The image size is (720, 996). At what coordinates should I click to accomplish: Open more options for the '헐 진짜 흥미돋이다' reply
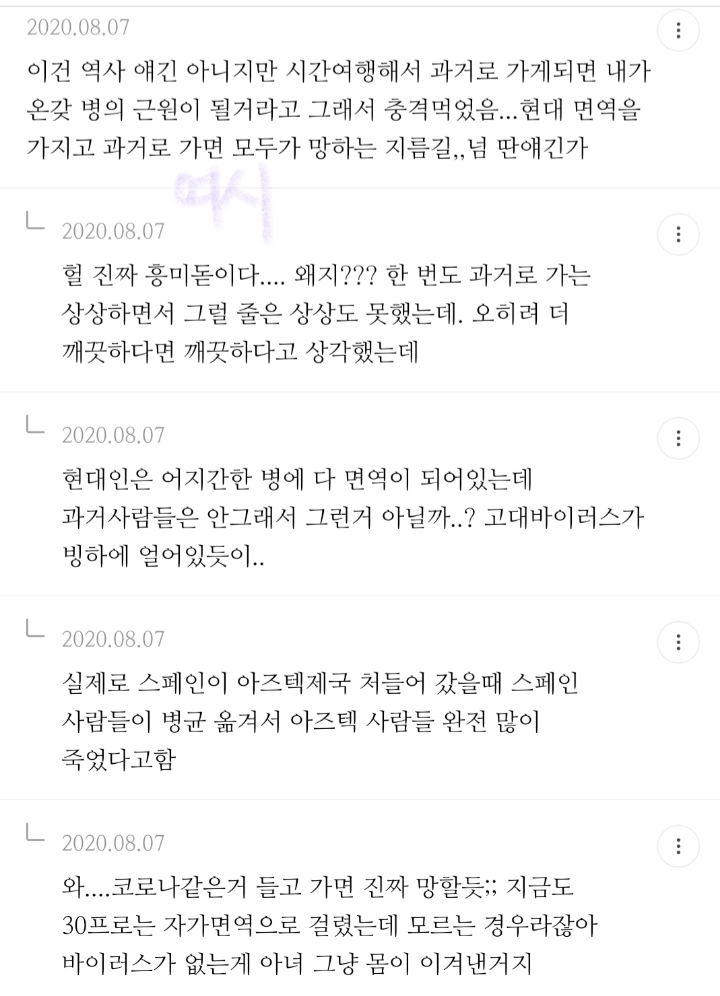coord(680,234)
